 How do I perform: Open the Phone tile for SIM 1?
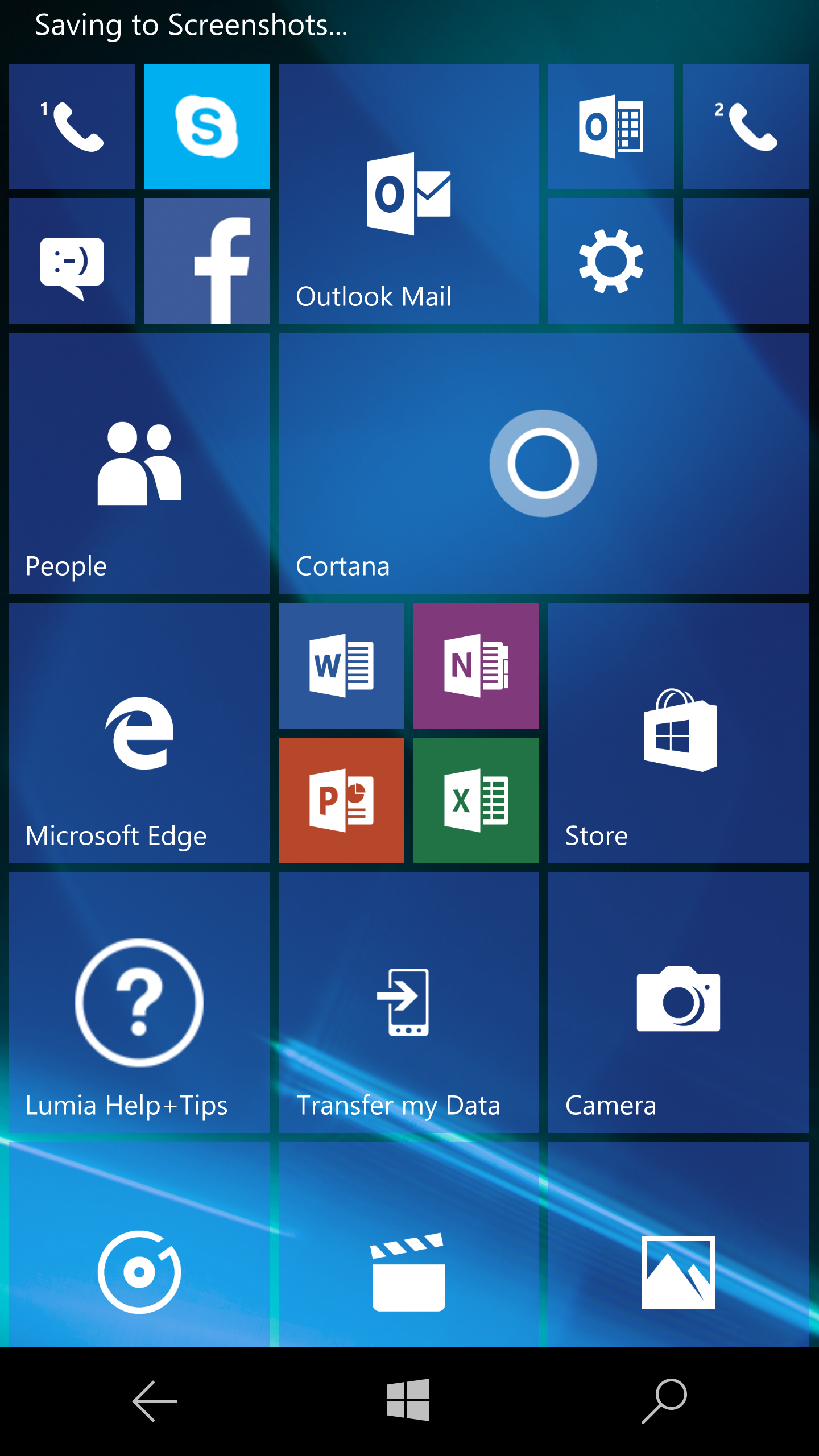[x=72, y=126]
